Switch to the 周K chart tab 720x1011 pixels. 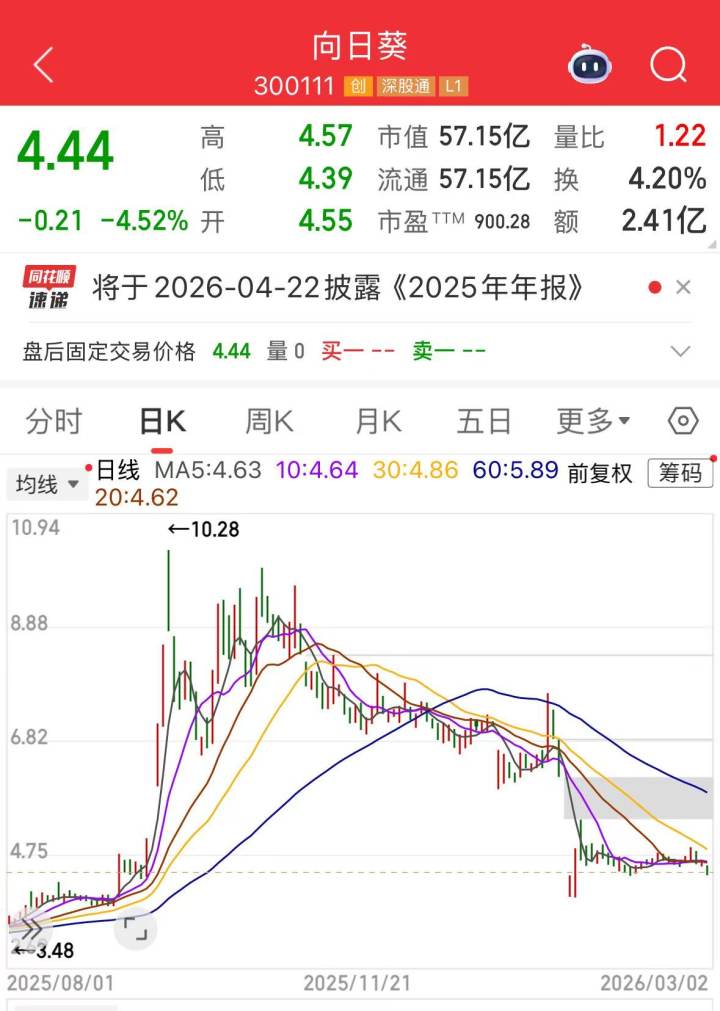point(270,422)
